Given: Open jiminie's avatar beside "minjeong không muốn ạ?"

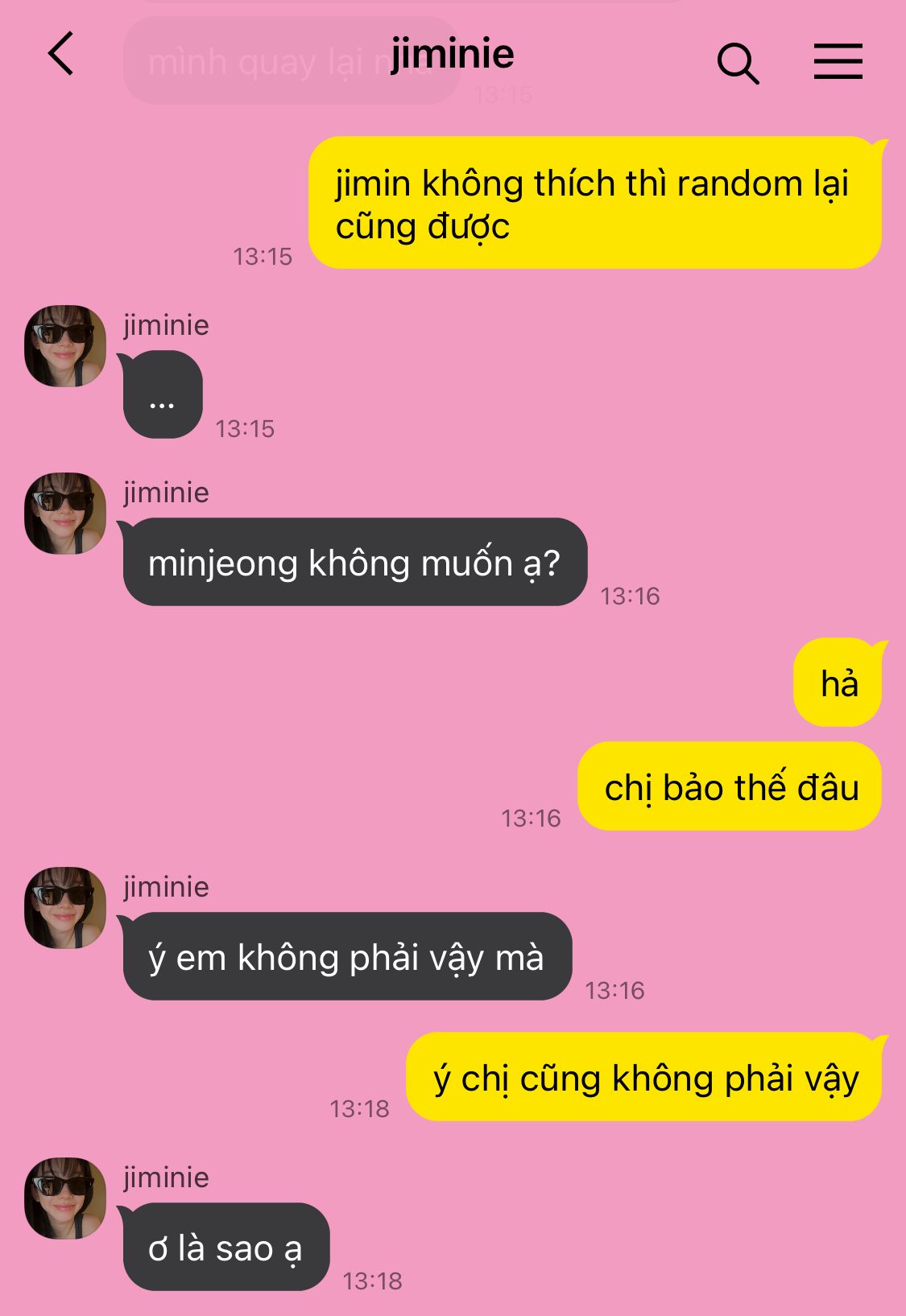Looking at the screenshot, I should [65, 514].
